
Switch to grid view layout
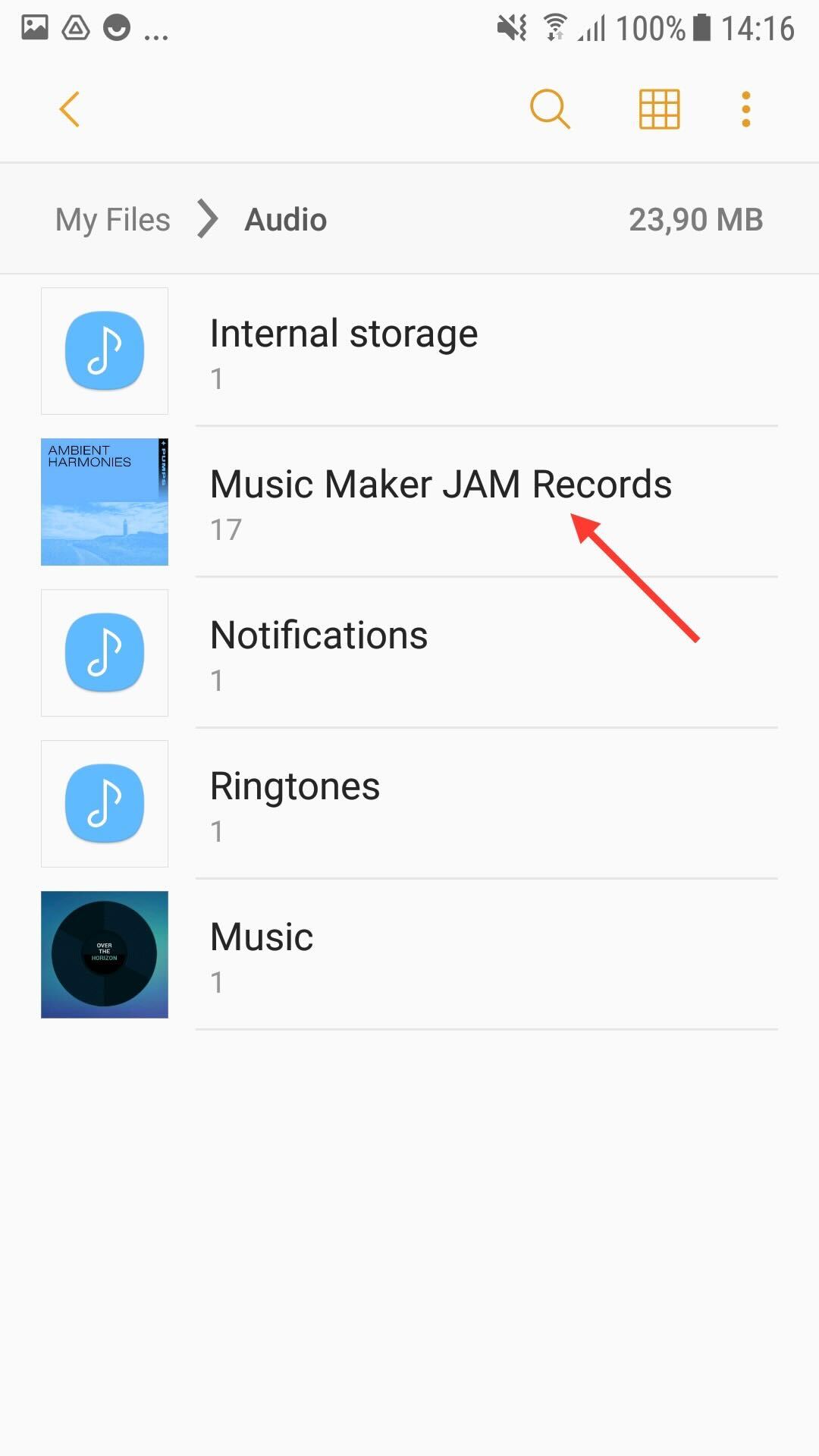(659, 109)
